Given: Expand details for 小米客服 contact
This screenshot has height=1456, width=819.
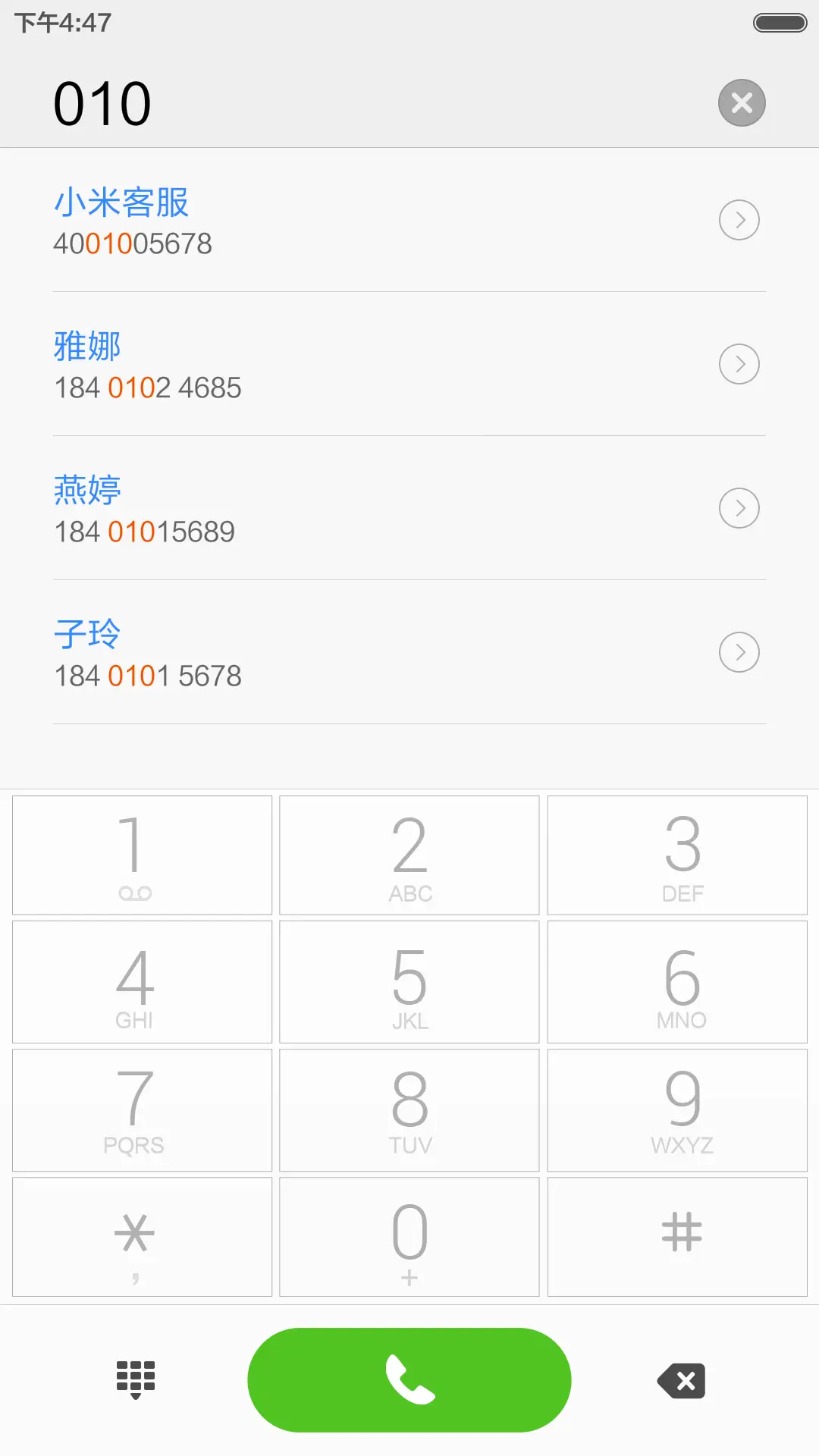Looking at the screenshot, I should point(739,220).
